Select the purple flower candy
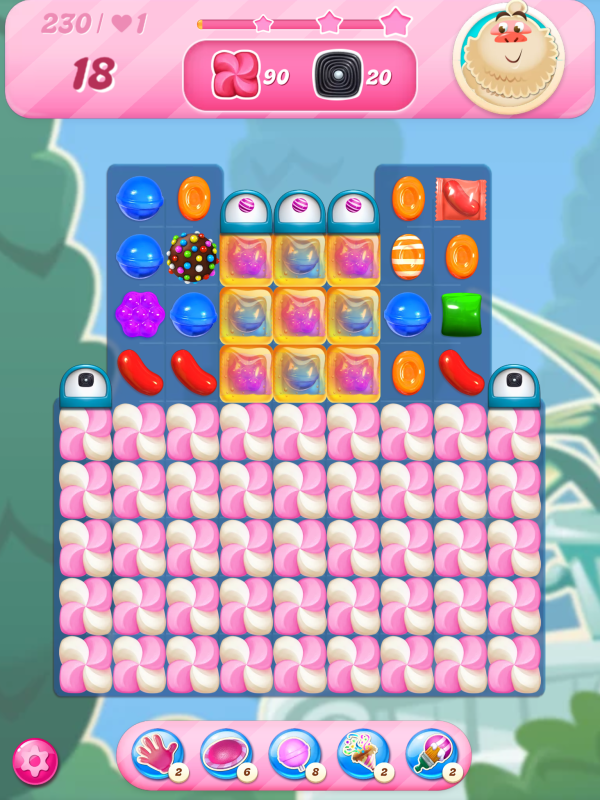The height and width of the screenshot is (800, 600). (x=139, y=314)
